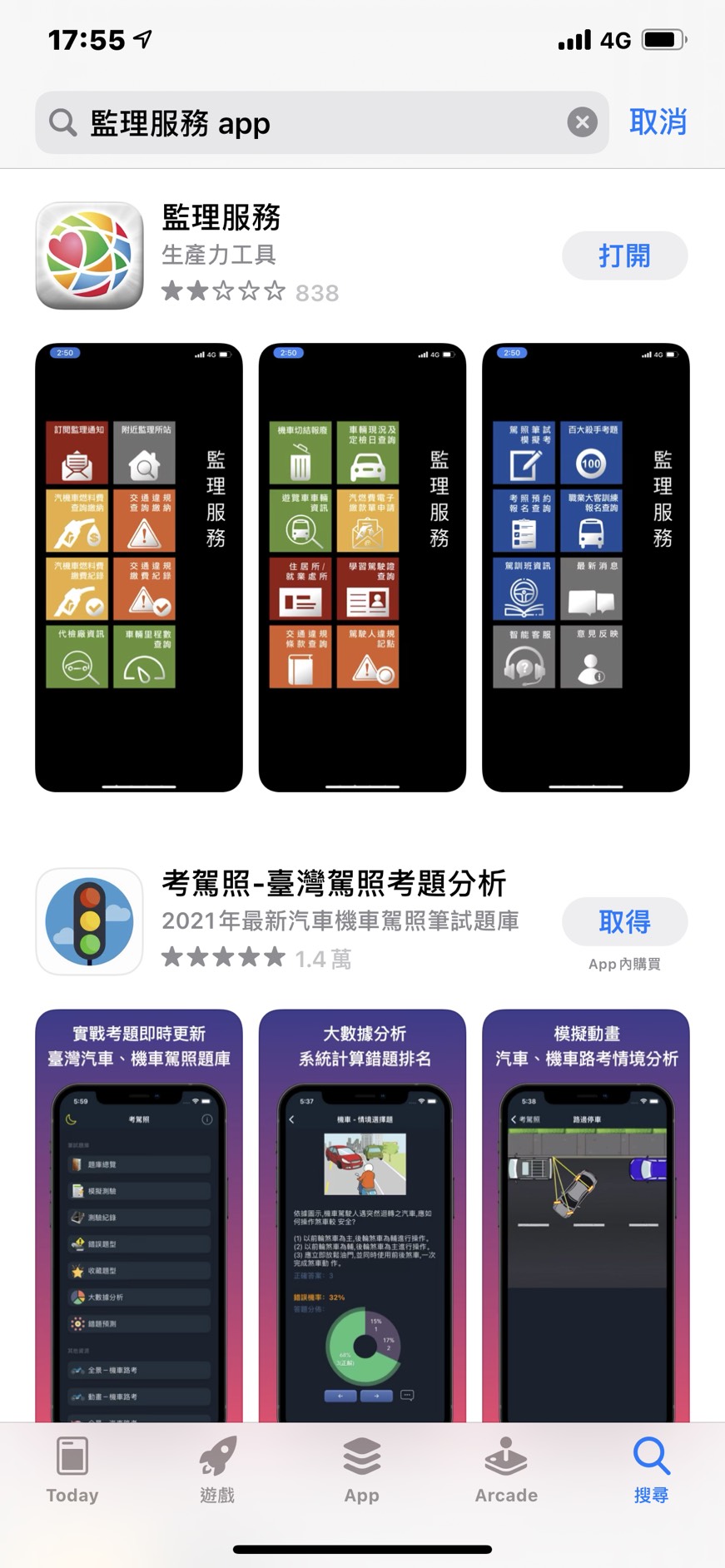Viewport: 725px width, 1568px height.
Task: Clear the search text with the X icon
Action: 582,123
